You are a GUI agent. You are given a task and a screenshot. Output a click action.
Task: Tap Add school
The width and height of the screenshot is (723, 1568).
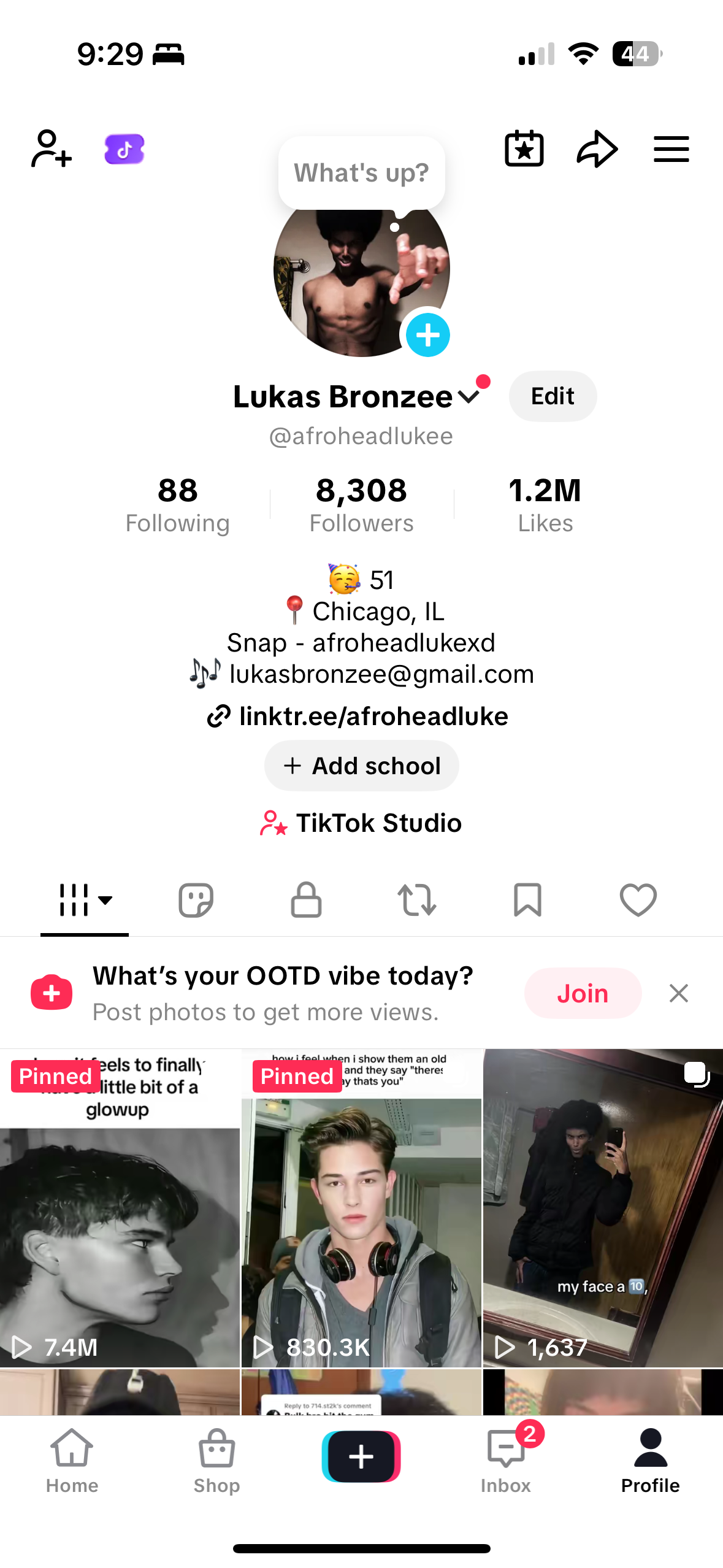[x=361, y=766]
